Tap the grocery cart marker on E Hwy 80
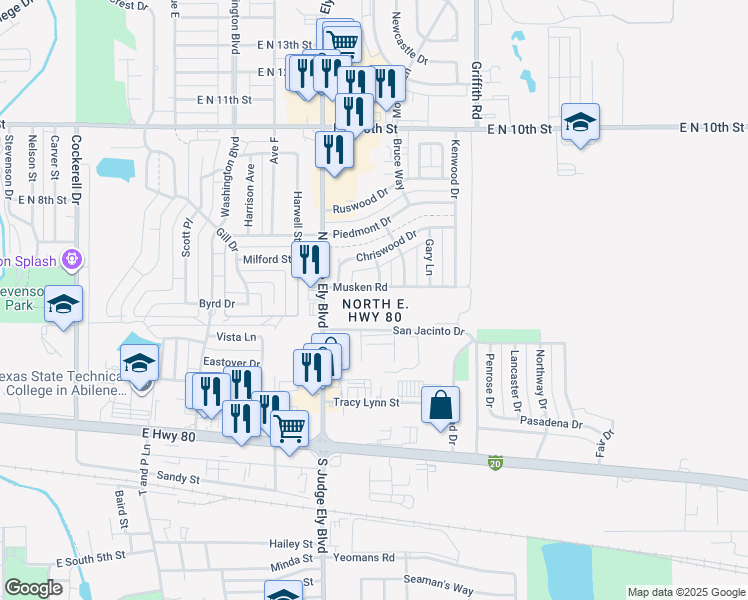Screen dimensions: 748x600 point(289,429)
